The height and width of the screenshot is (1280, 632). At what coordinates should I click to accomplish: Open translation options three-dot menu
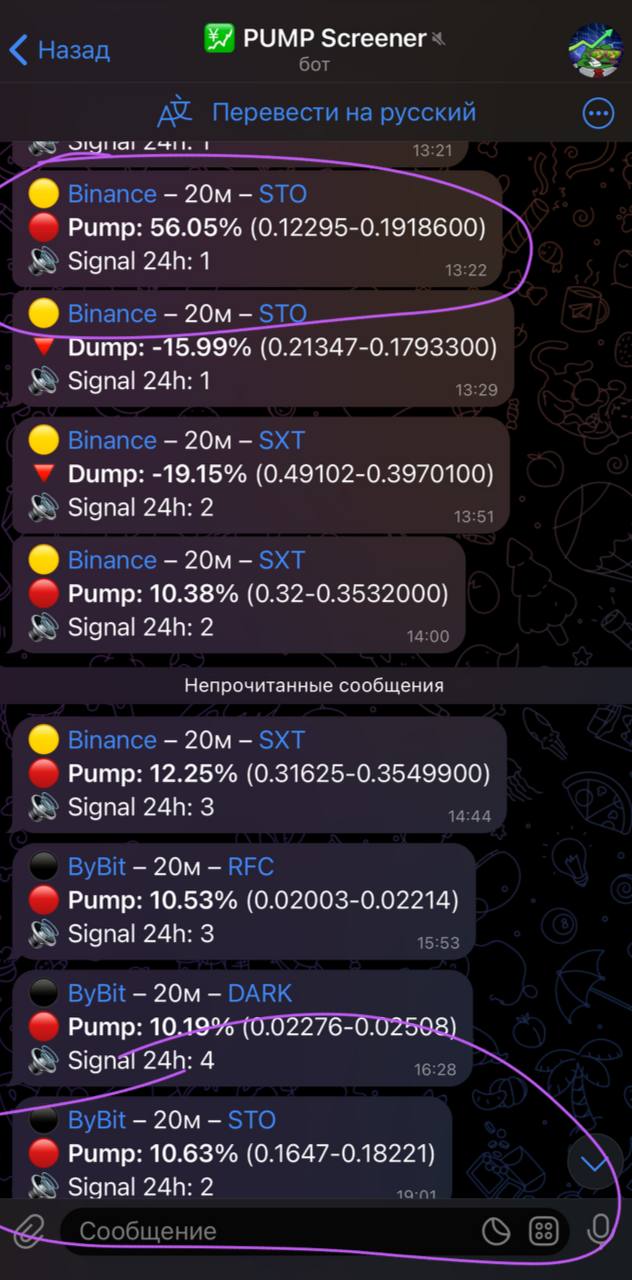tap(598, 113)
